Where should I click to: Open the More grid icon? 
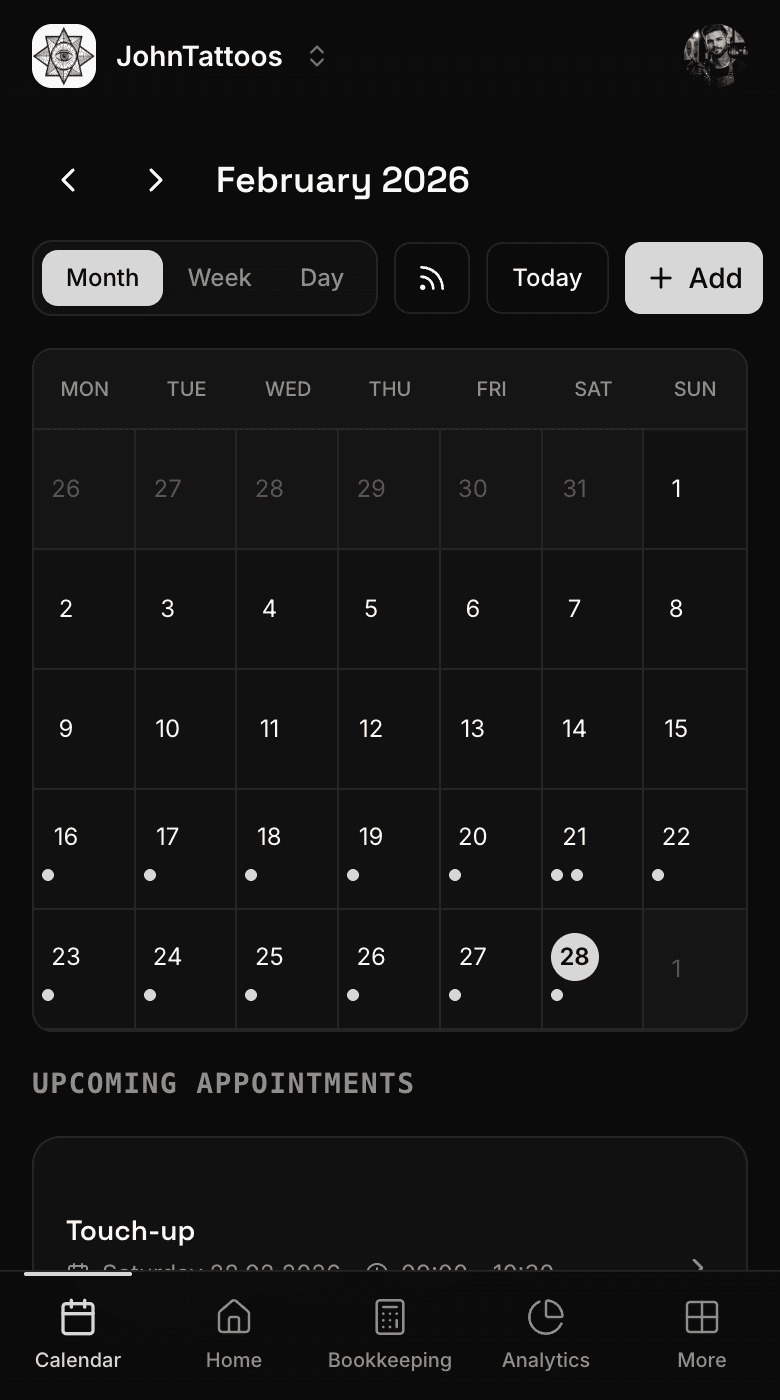(x=701, y=1317)
